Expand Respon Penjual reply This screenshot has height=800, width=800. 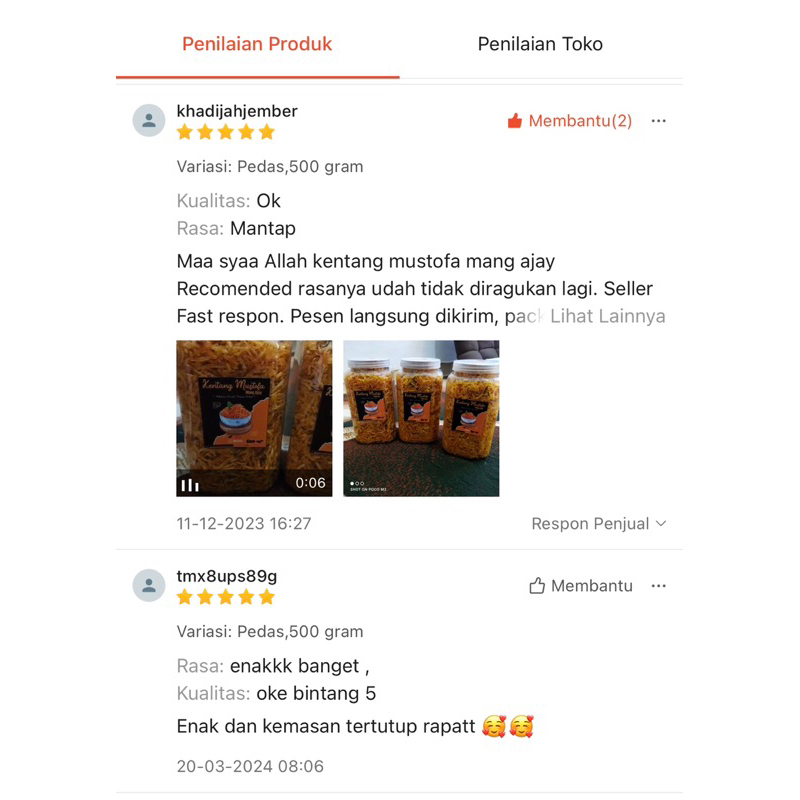pos(598,523)
